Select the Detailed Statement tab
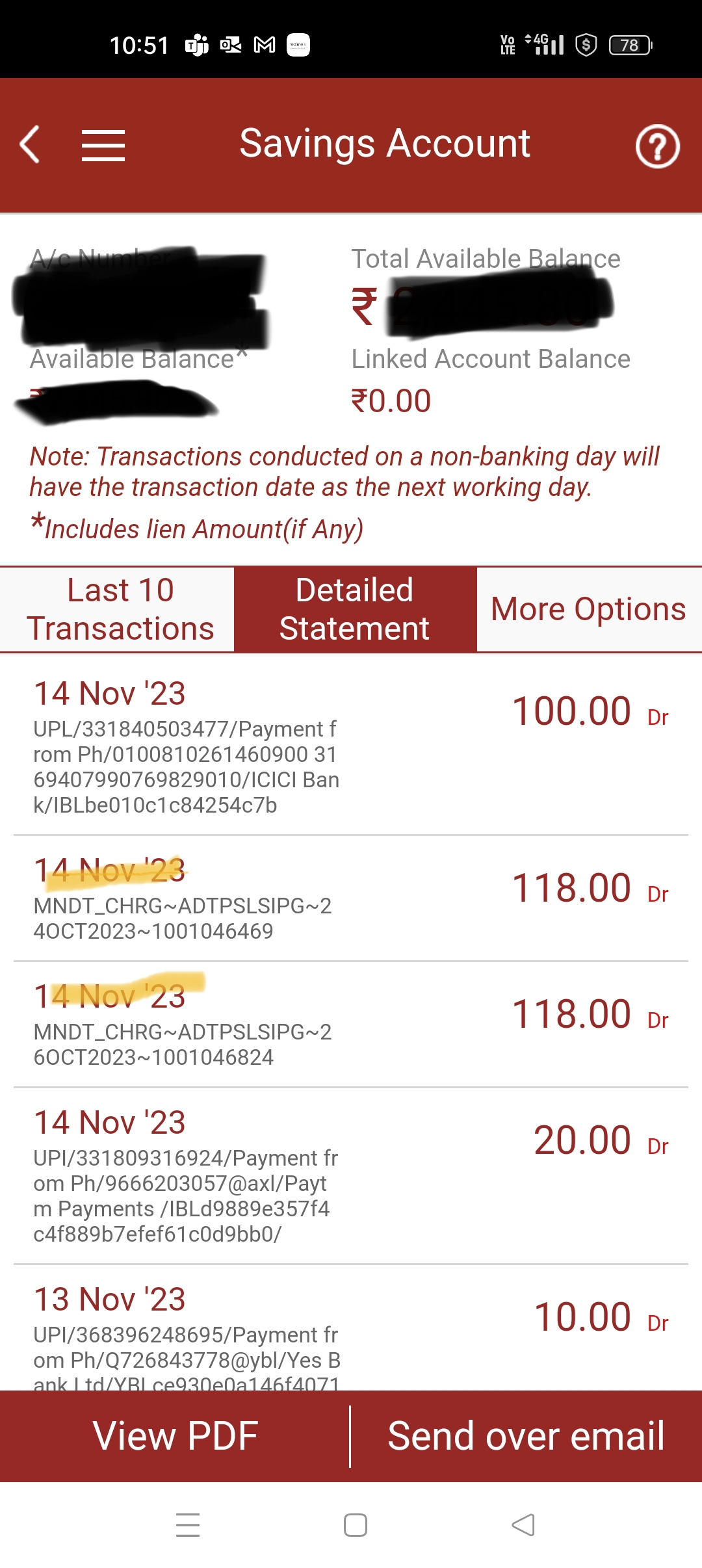 (355, 609)
